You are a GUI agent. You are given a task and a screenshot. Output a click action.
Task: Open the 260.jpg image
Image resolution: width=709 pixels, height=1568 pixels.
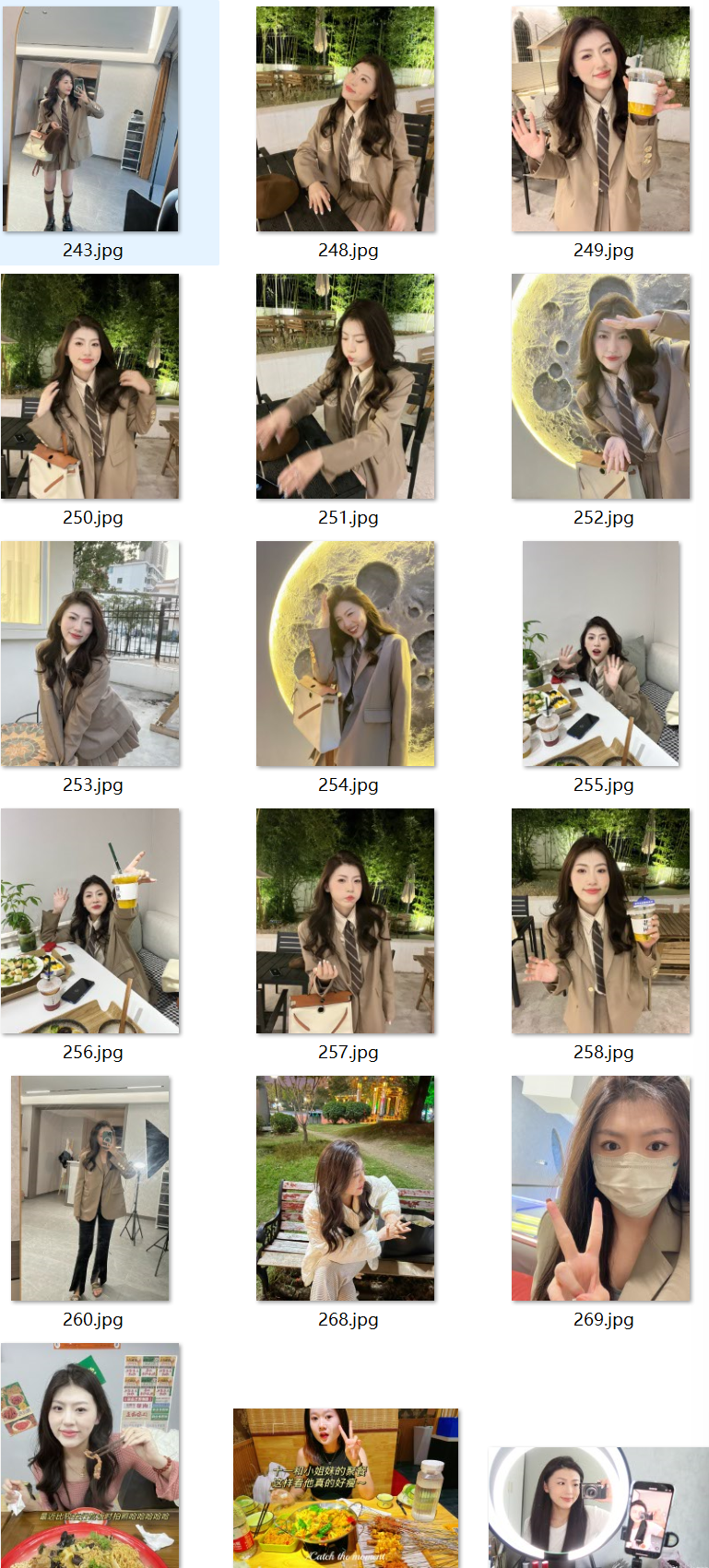click(x=90, y=1189)
